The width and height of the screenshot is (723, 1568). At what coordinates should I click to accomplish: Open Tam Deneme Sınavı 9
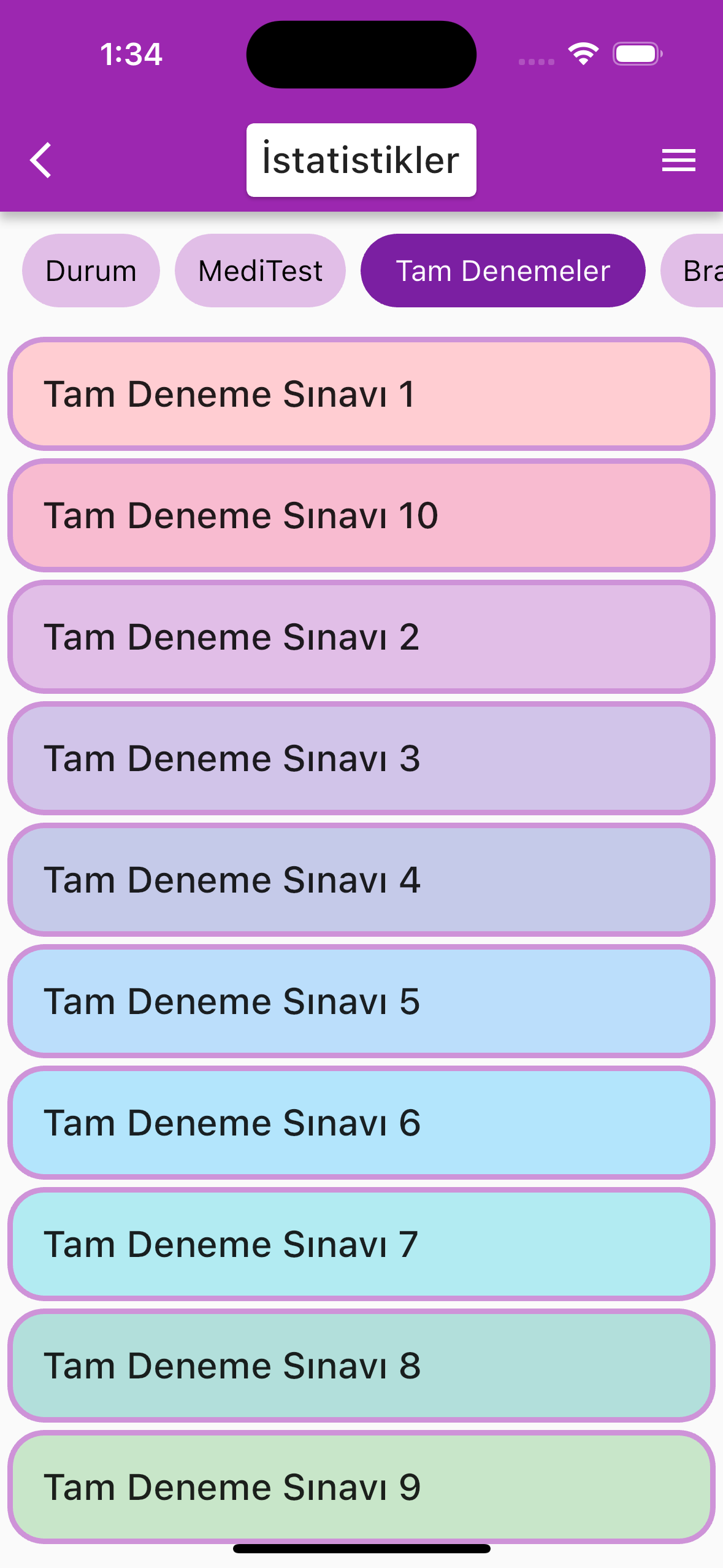pyautogui.click(x=361, y=1487)
